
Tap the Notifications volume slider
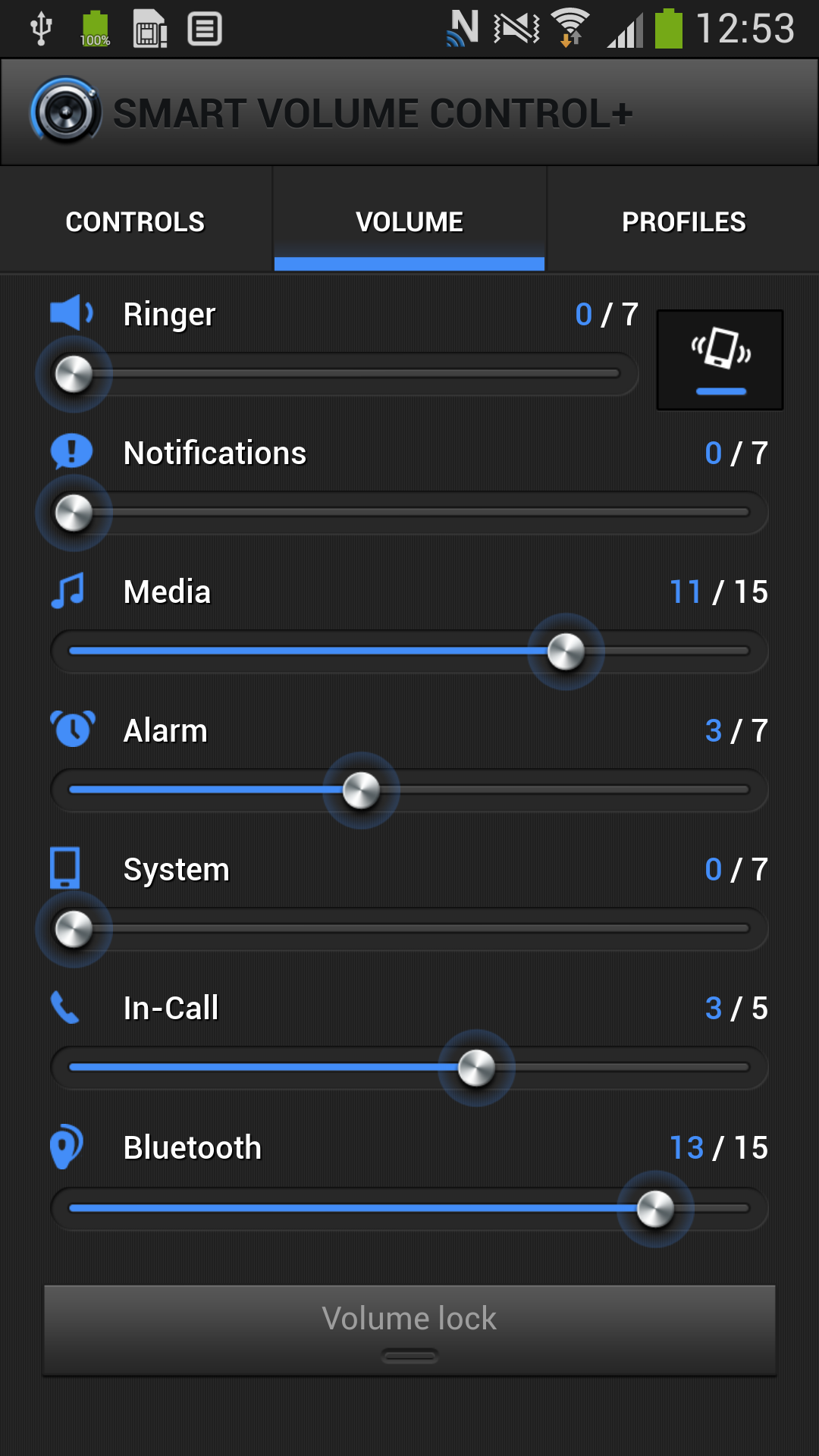[x=409, y=513]
